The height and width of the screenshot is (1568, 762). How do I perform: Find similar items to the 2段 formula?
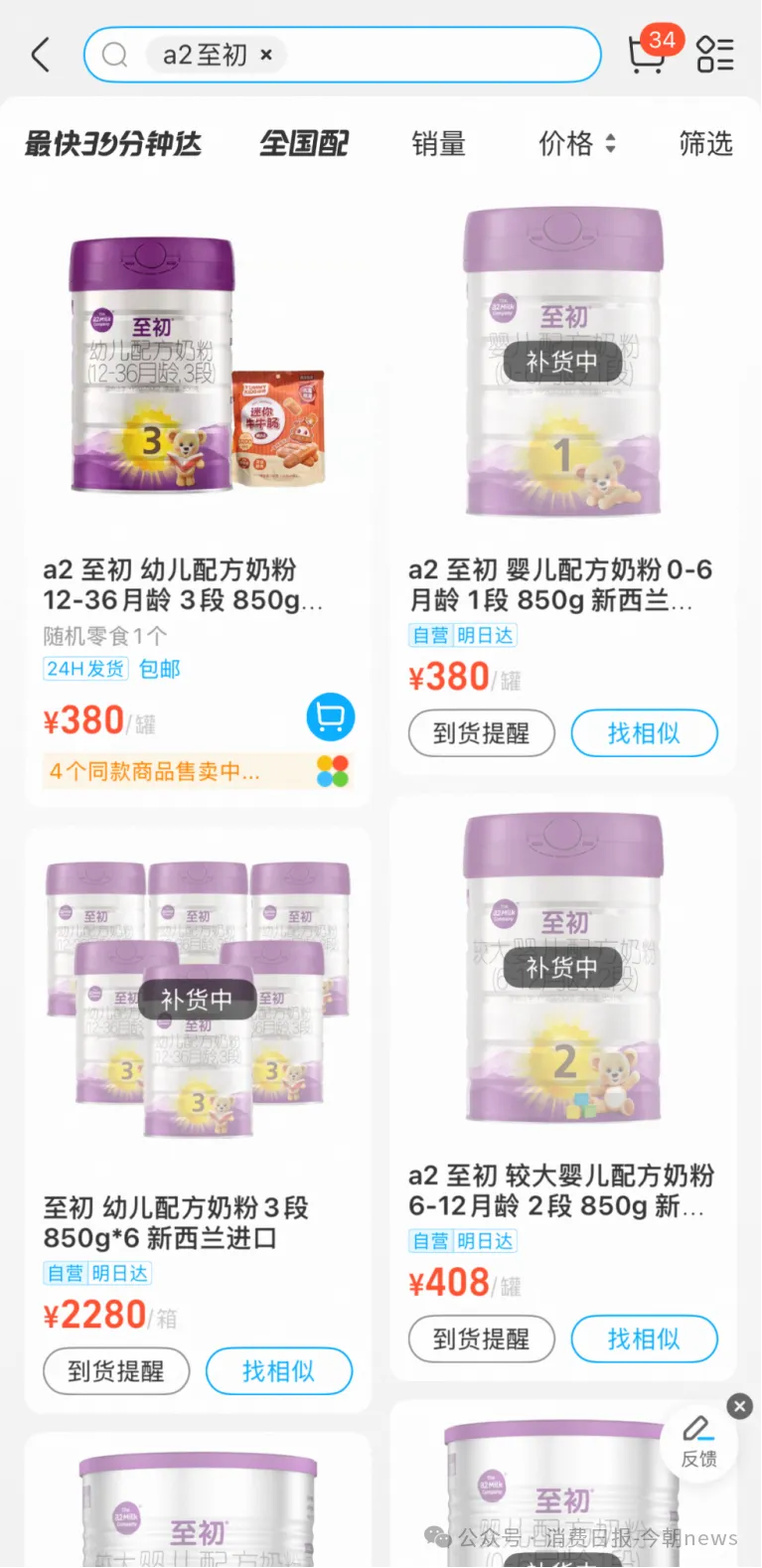click(x=644, y=1338)
